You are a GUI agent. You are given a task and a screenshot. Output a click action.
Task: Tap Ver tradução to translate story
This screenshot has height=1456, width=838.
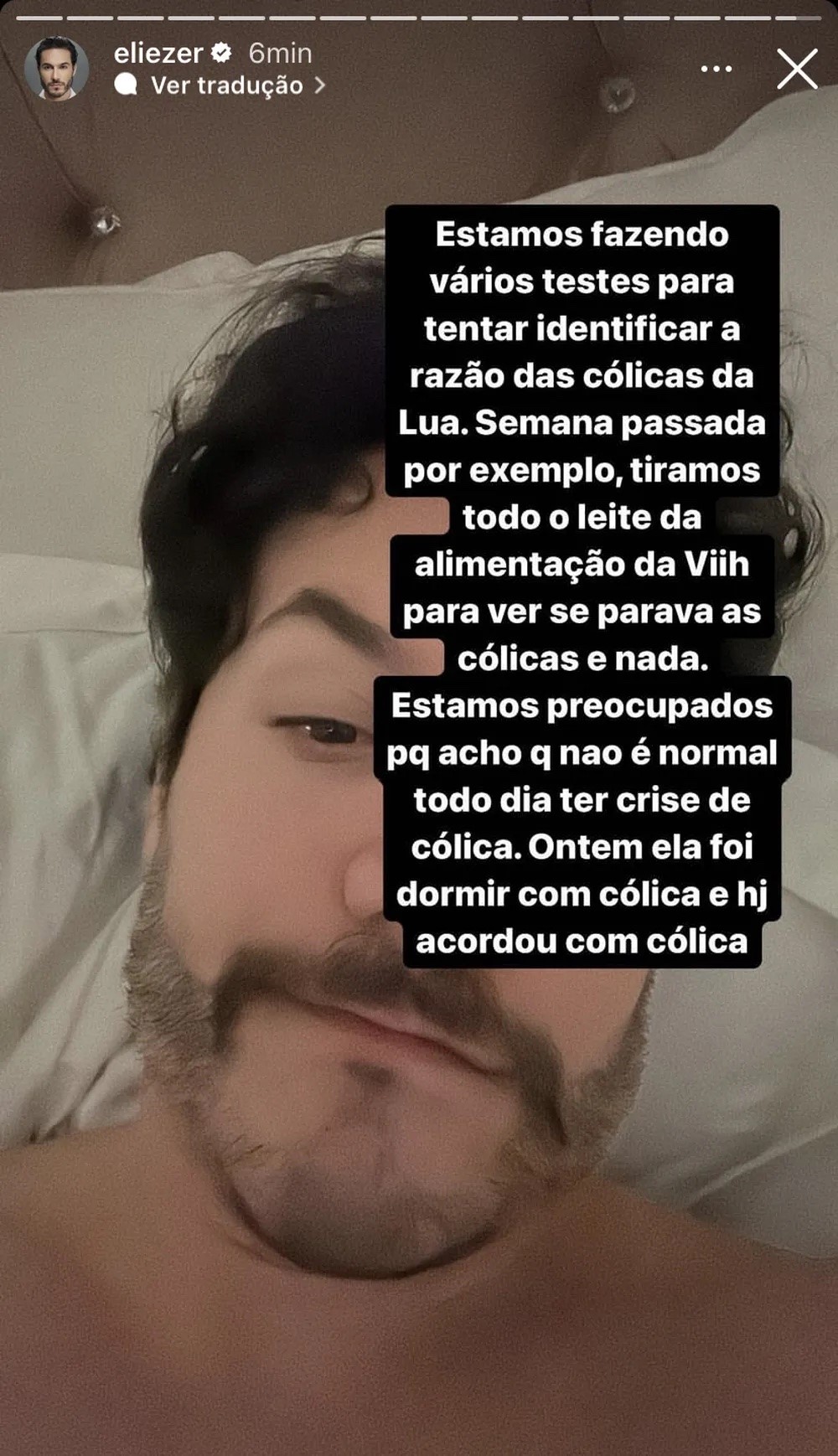[x=226, y=85]
